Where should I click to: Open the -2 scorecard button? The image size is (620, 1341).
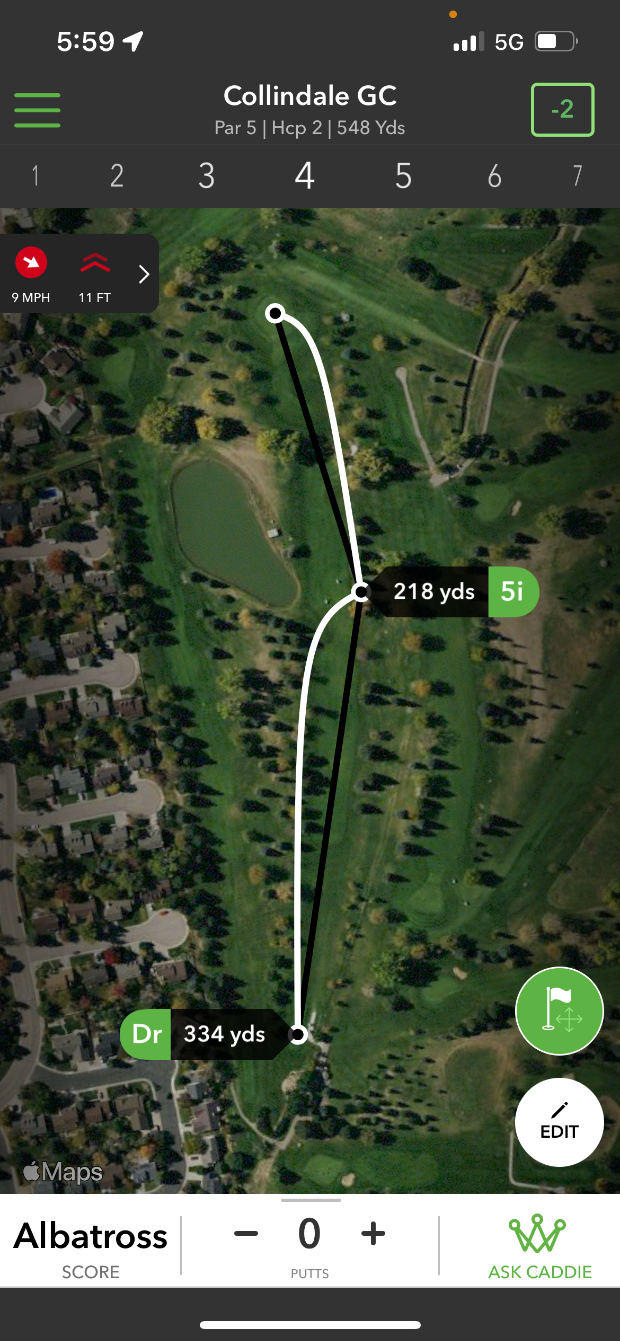pyautogui.click(x=562, y=110)
